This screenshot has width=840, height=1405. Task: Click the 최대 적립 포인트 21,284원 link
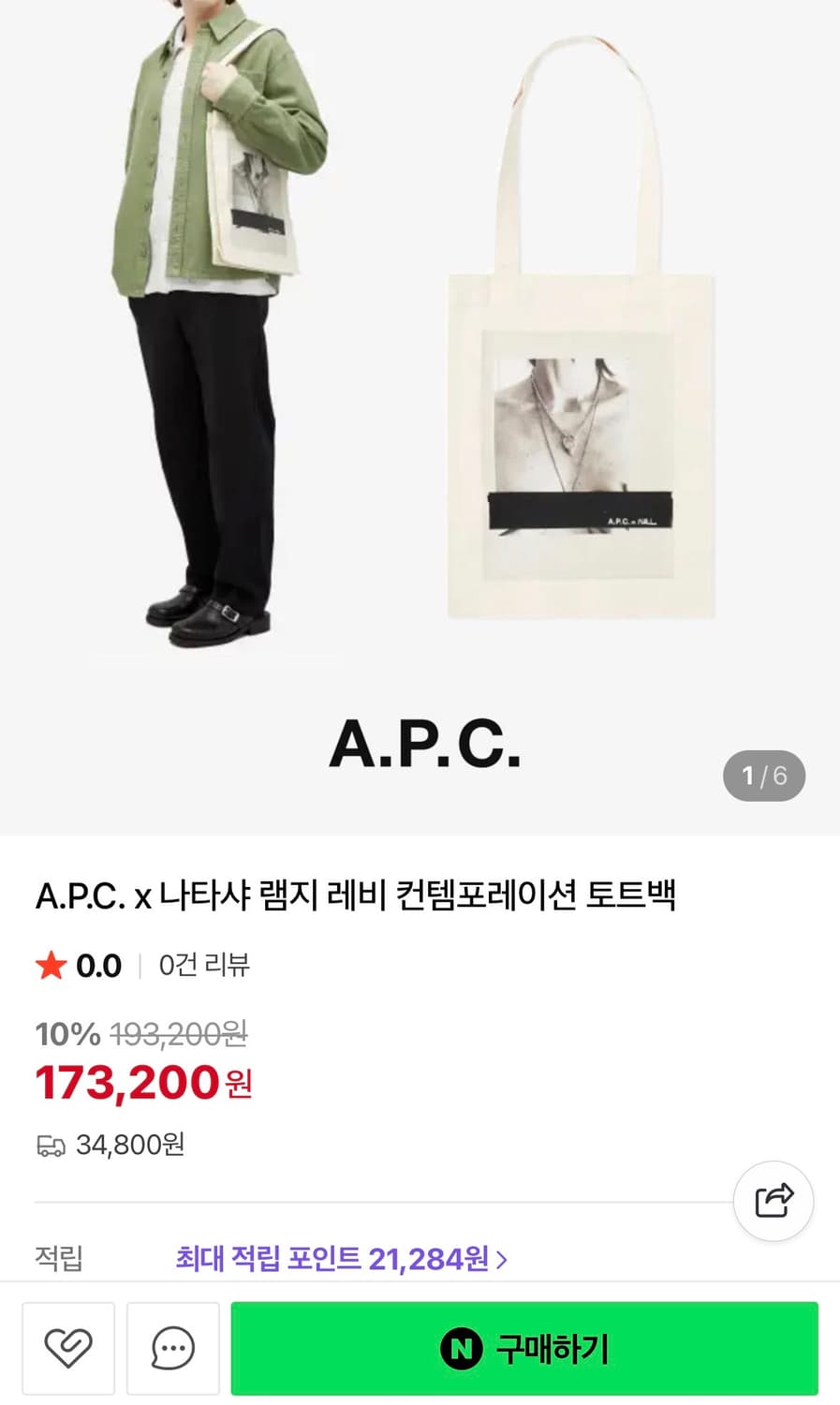click(337, 1260)
